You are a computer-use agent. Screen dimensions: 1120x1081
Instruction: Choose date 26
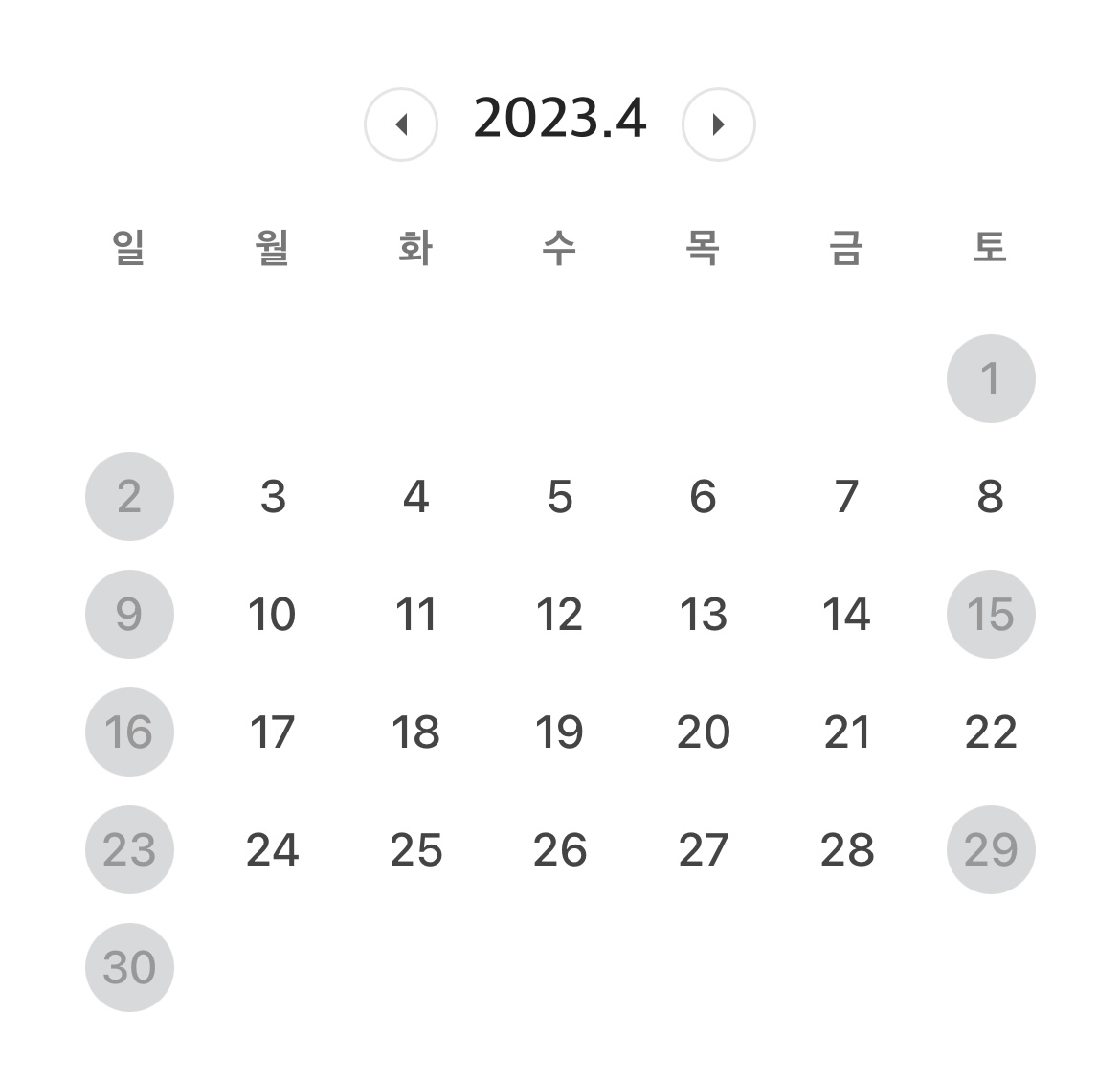(559, 849)
